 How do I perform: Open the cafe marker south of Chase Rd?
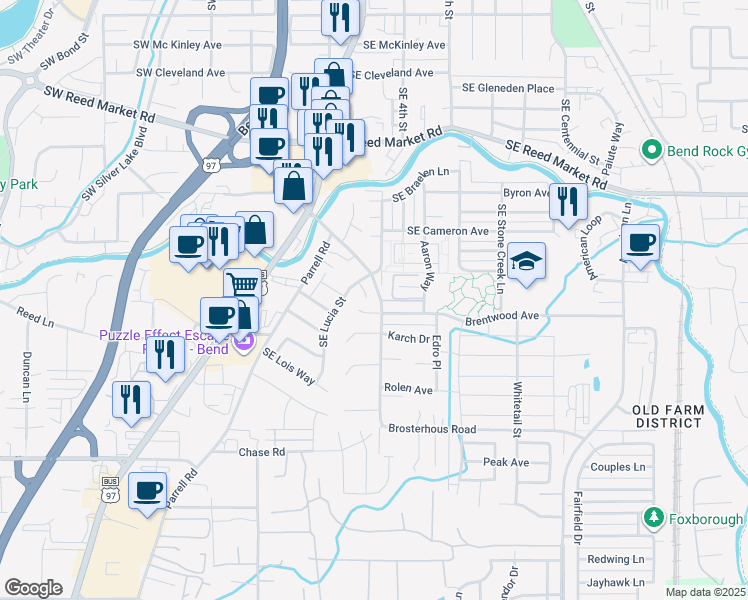point(147,491)
